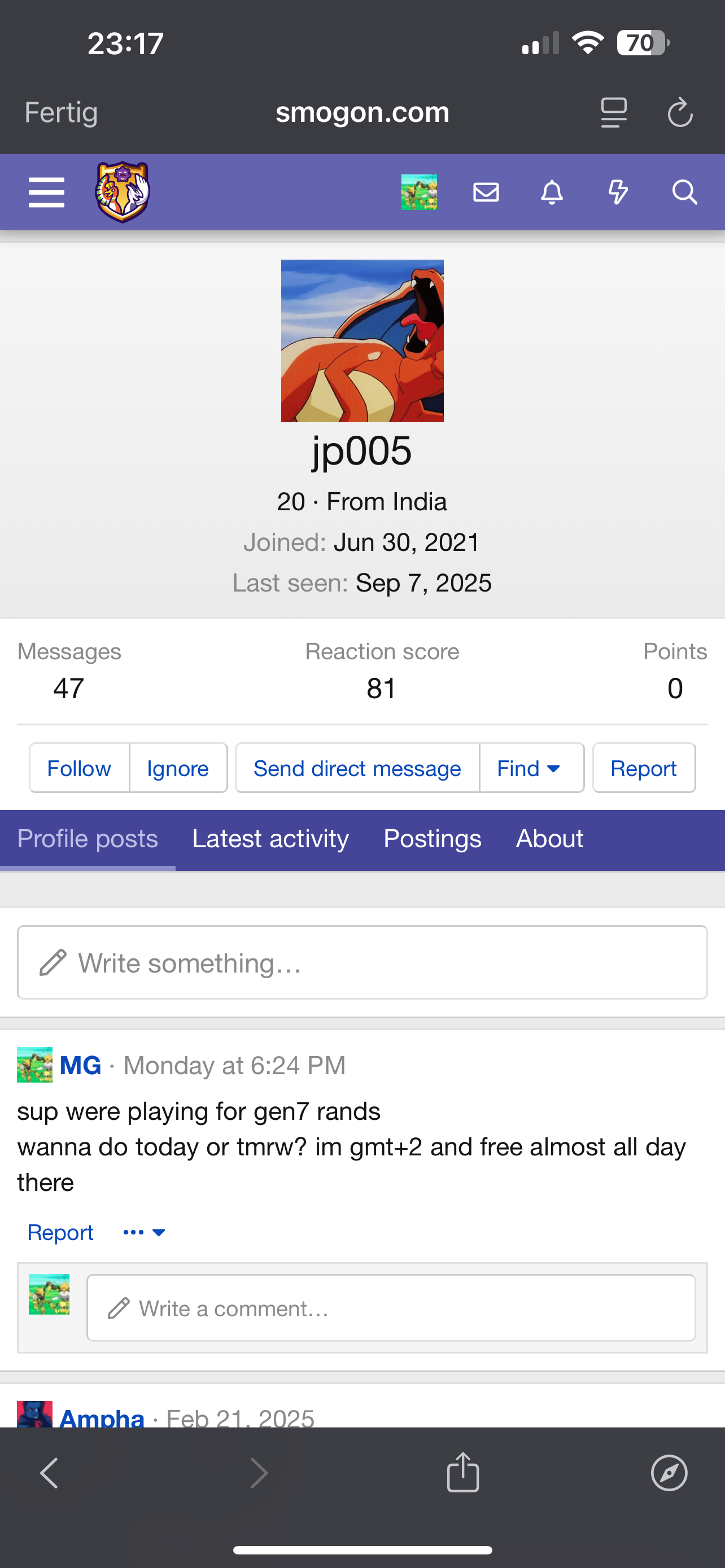Send direct message to jp005
725x1568 pixels.
(357, 768)
